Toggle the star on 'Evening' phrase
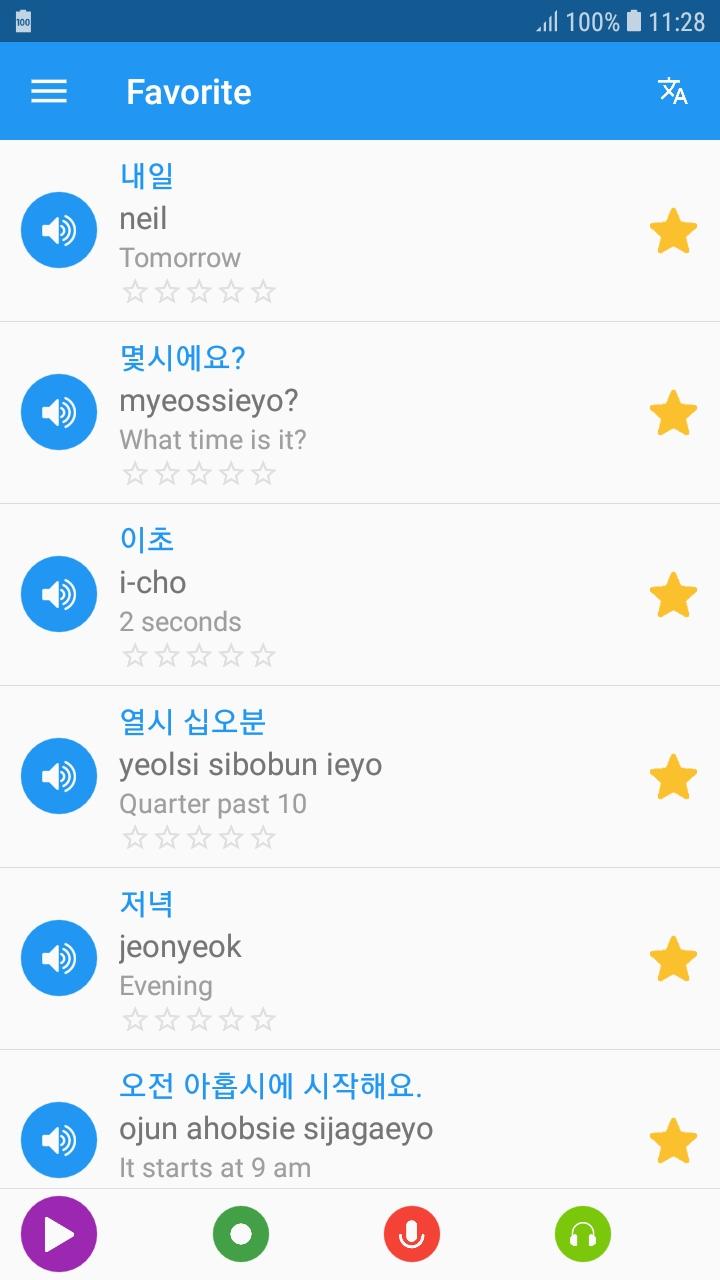Viewport: 720px width, 1280px height. 673,957
